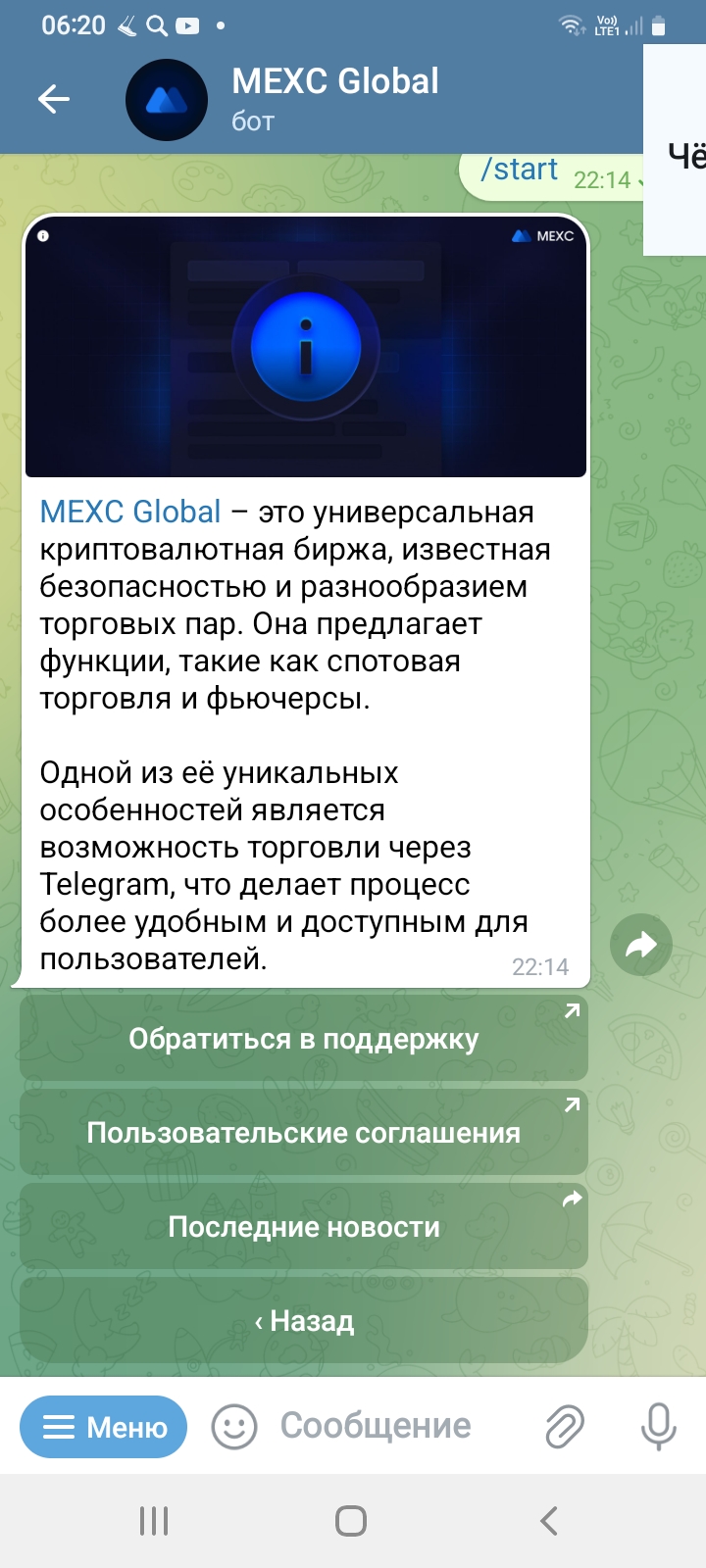Open system recent apps
Viewport: 706px width, 1568px height.
[x=154, y=1521]
